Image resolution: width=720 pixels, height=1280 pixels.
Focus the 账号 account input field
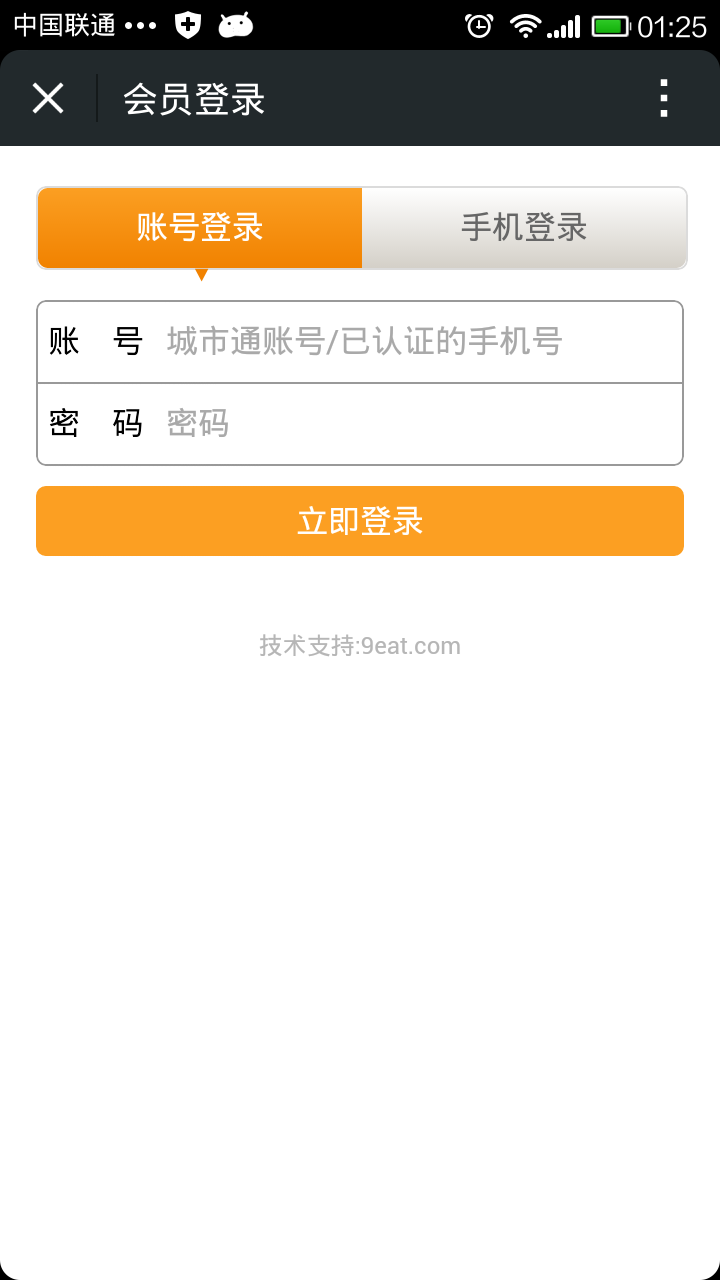[360, 342]
